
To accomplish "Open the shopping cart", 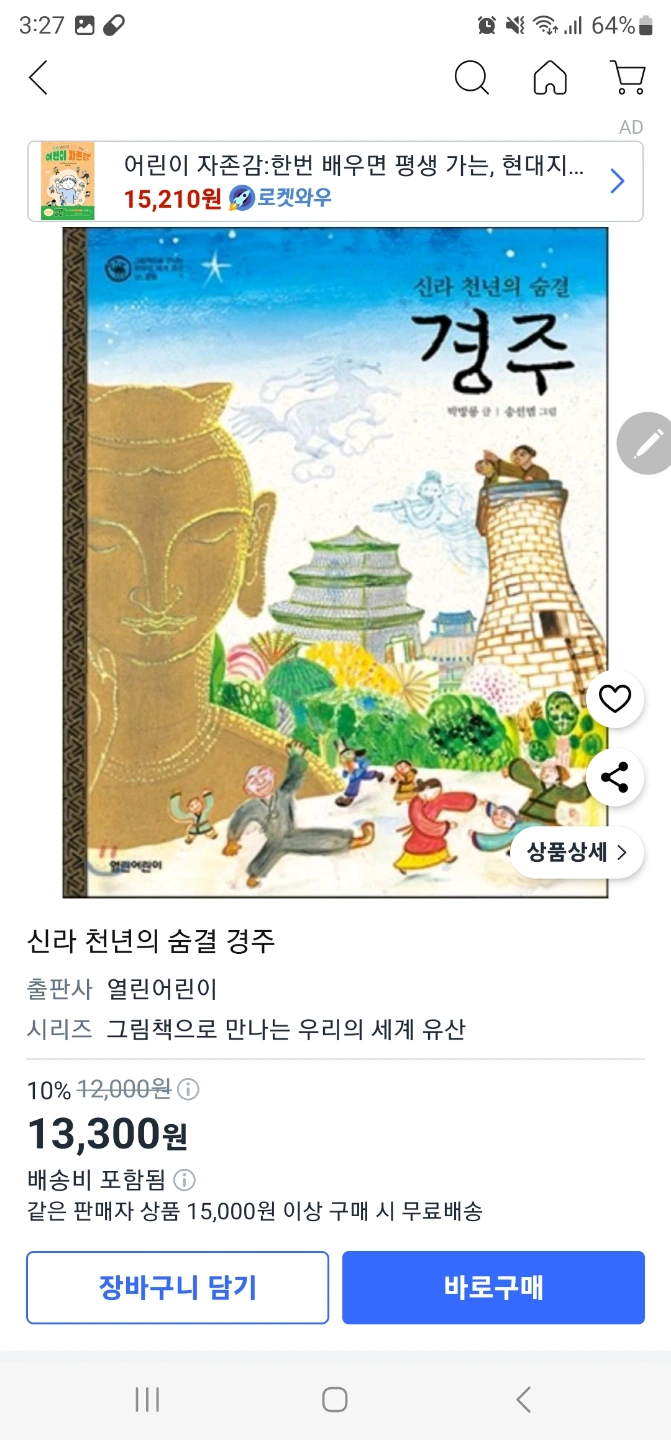I will (x=628, y=77).
